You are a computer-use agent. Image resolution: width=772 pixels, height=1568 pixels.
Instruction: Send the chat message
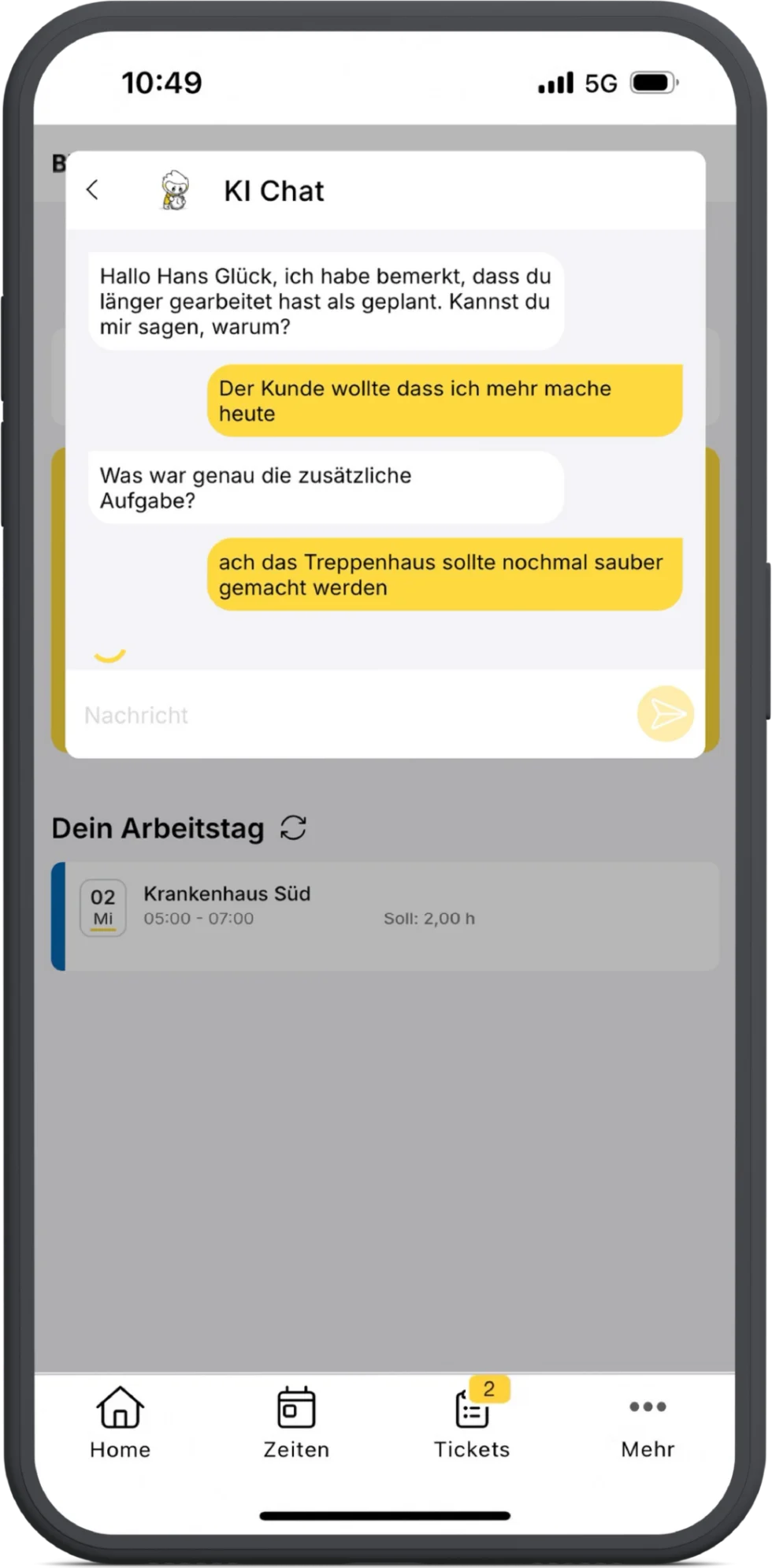tap(665, 715)
